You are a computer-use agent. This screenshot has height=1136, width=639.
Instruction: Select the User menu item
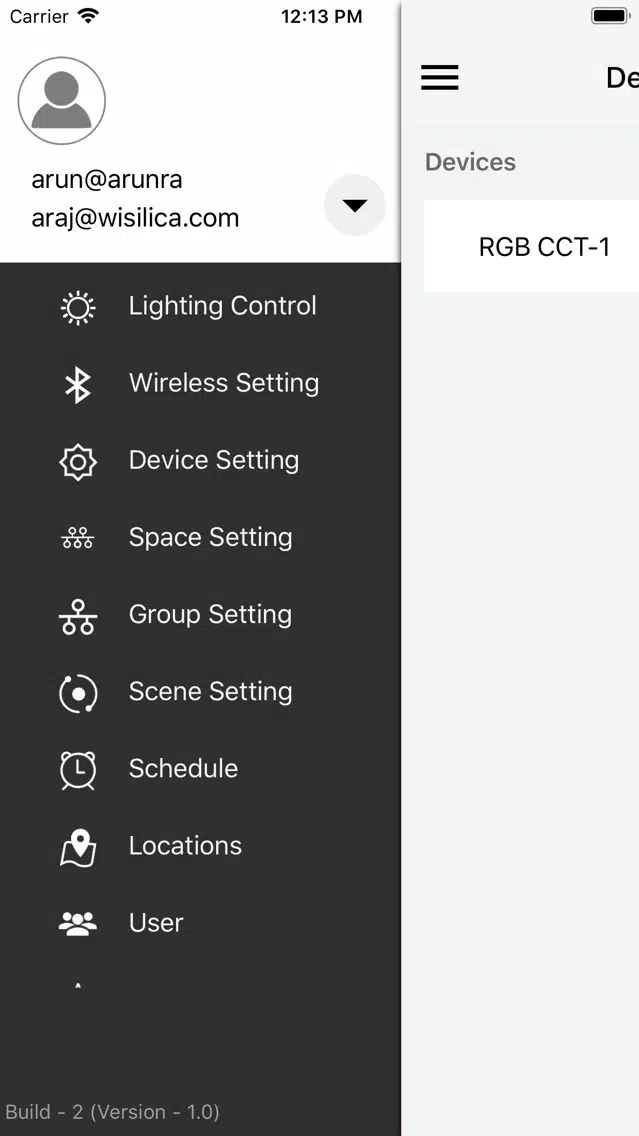[200, 923]
